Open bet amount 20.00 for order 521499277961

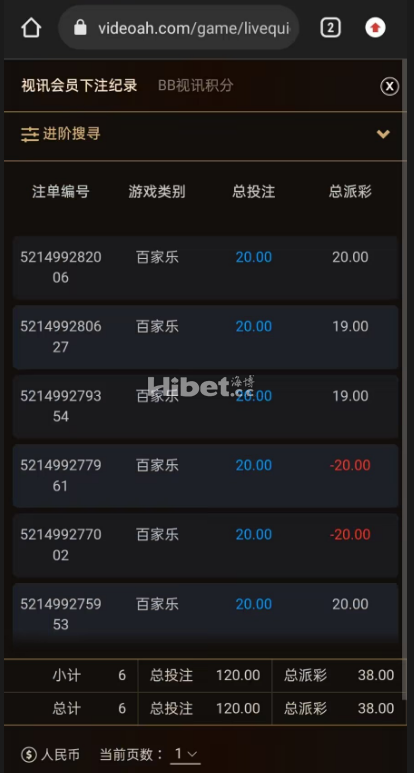[x=254, y=465]
